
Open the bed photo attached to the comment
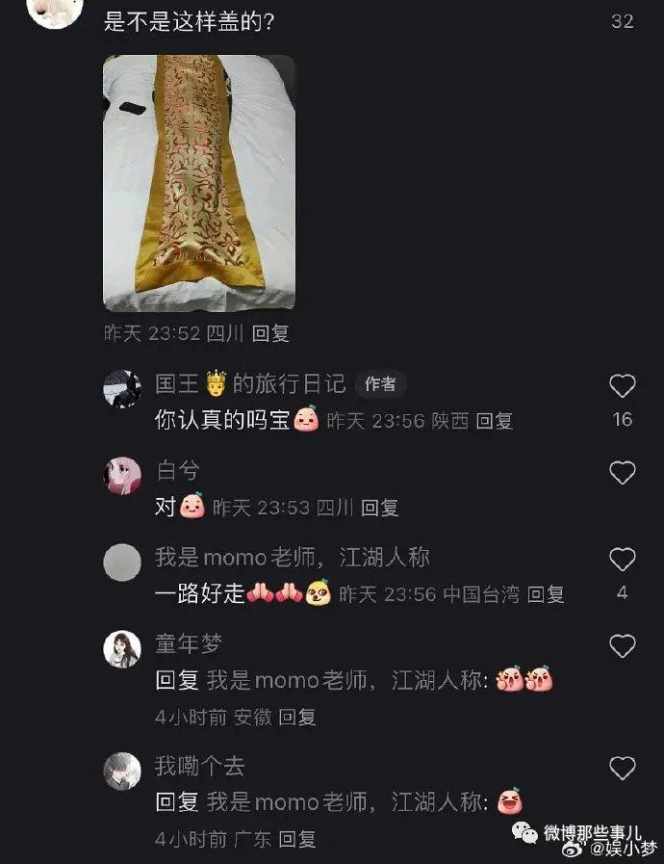click(199, 183)
